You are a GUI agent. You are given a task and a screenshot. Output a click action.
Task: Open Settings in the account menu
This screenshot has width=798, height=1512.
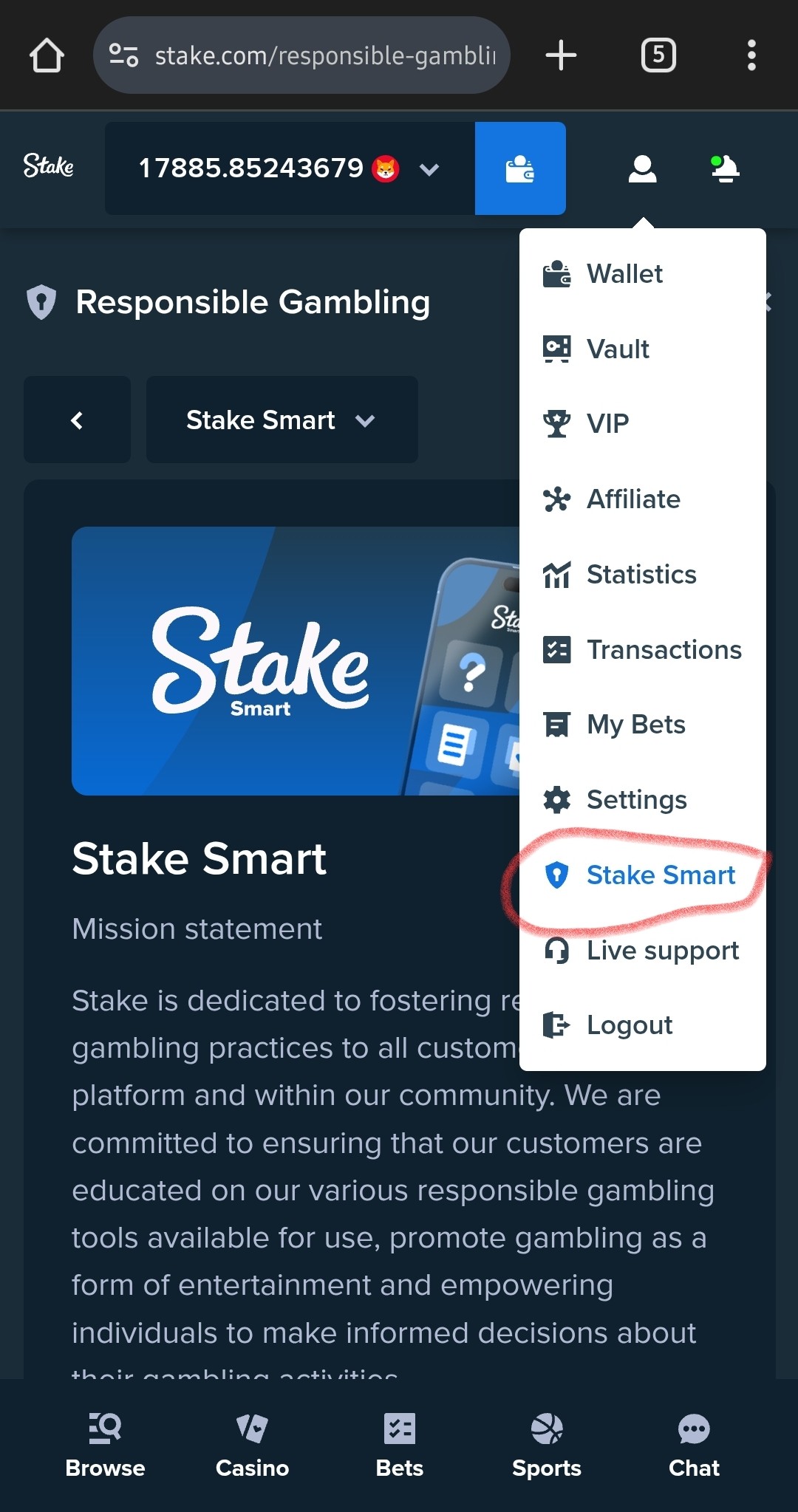(636, 800)
